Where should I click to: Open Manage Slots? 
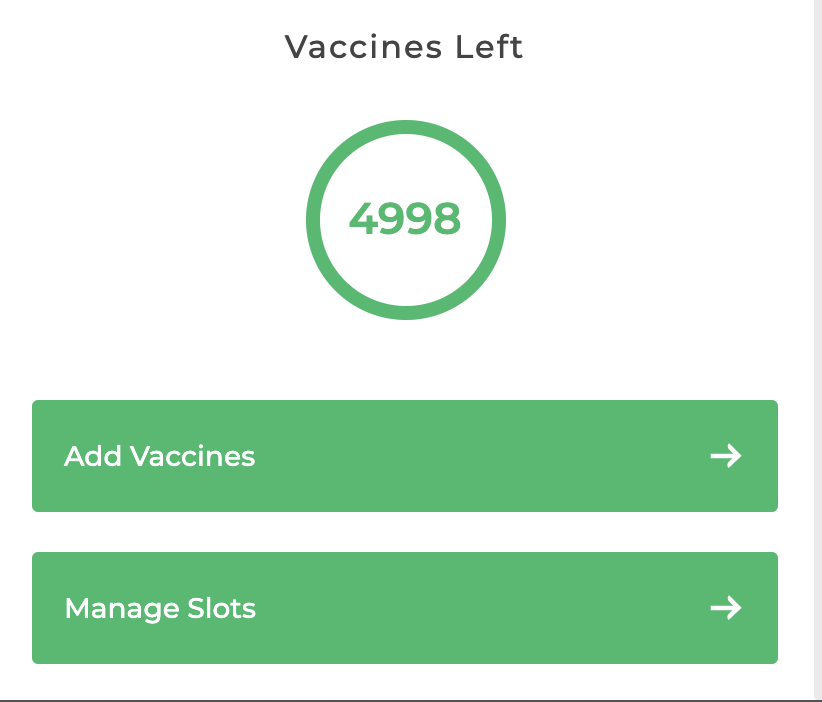coord(404,608)
